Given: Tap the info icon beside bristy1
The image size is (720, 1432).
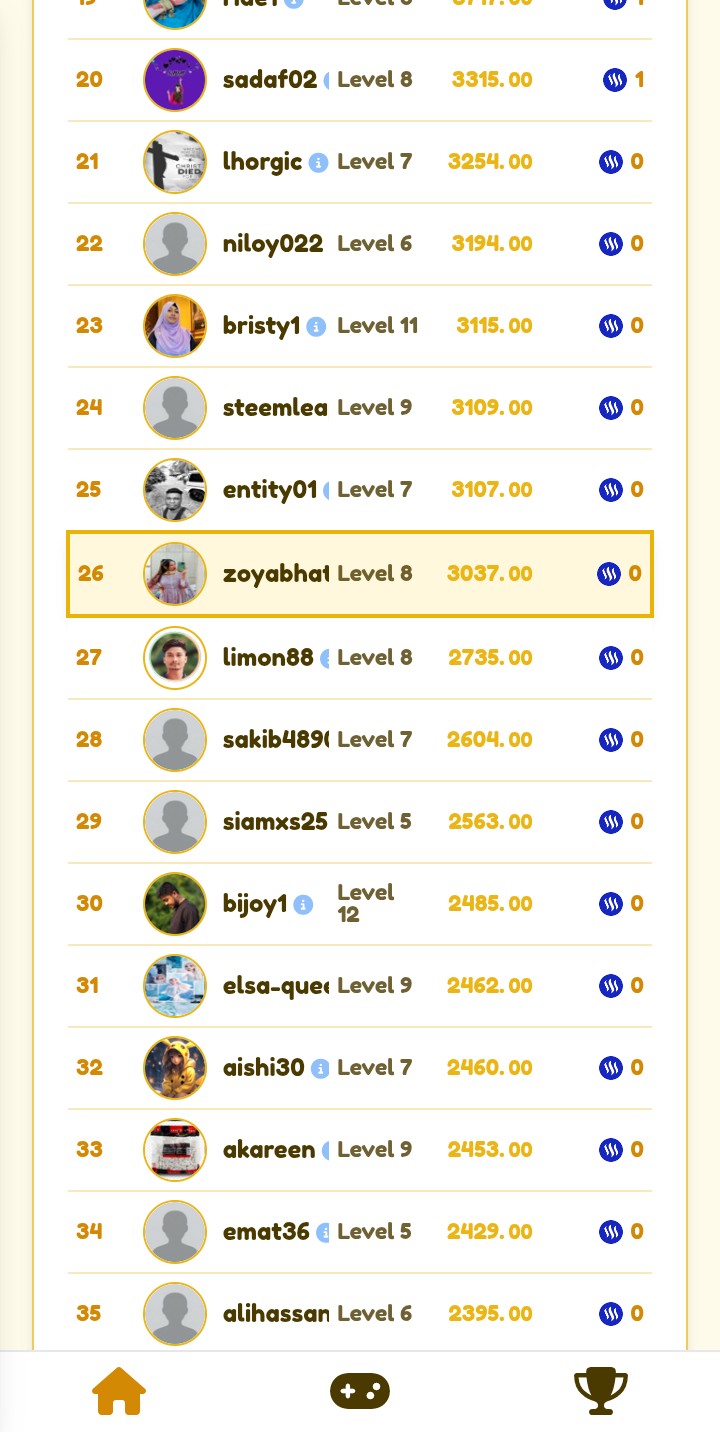Looking at the screenshot, I should [316, 326].
